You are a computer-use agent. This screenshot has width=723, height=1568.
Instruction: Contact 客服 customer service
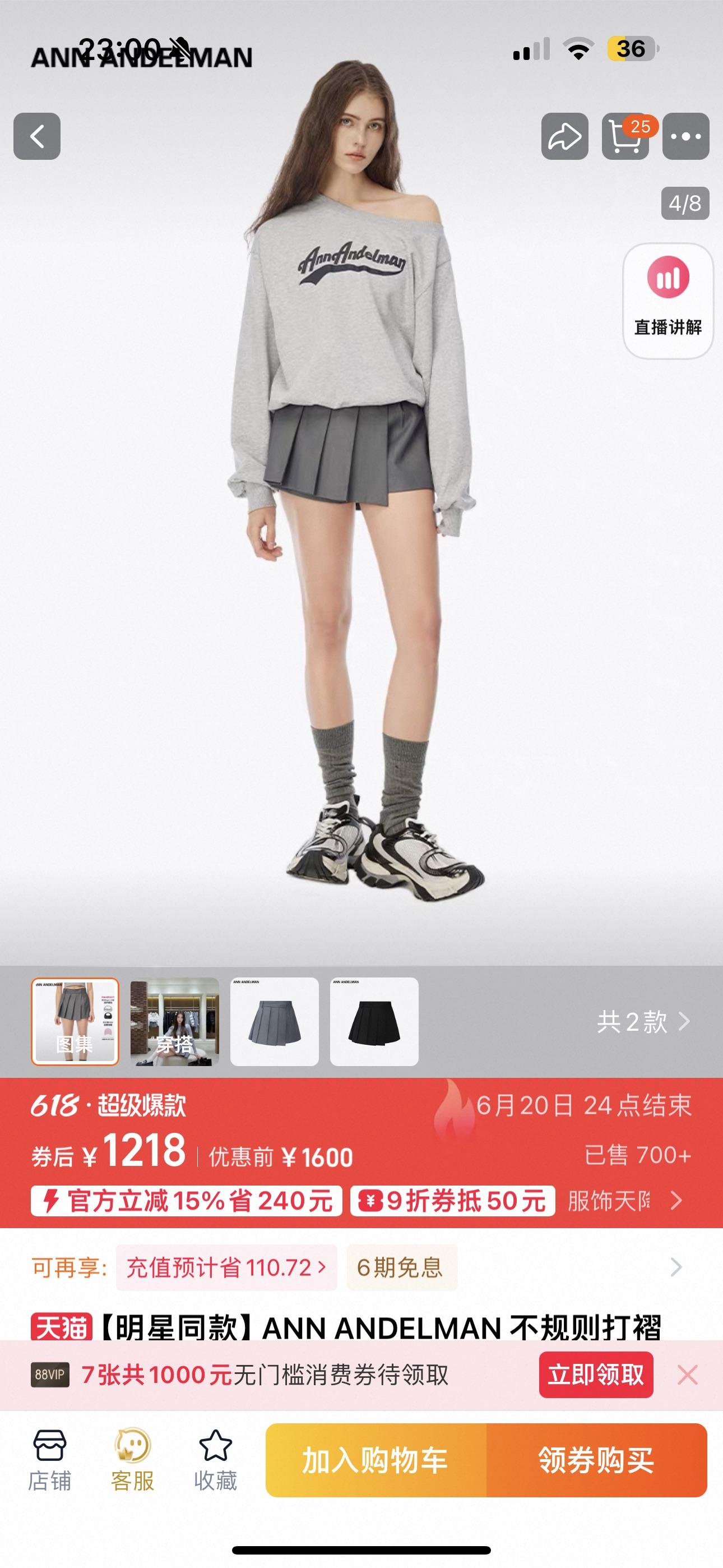133,1461
